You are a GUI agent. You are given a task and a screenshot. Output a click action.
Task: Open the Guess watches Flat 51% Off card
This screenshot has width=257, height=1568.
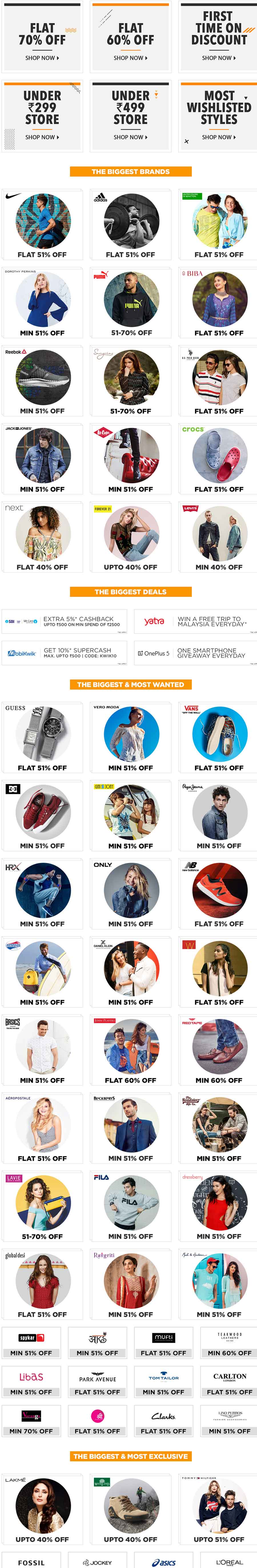point(42,737)
